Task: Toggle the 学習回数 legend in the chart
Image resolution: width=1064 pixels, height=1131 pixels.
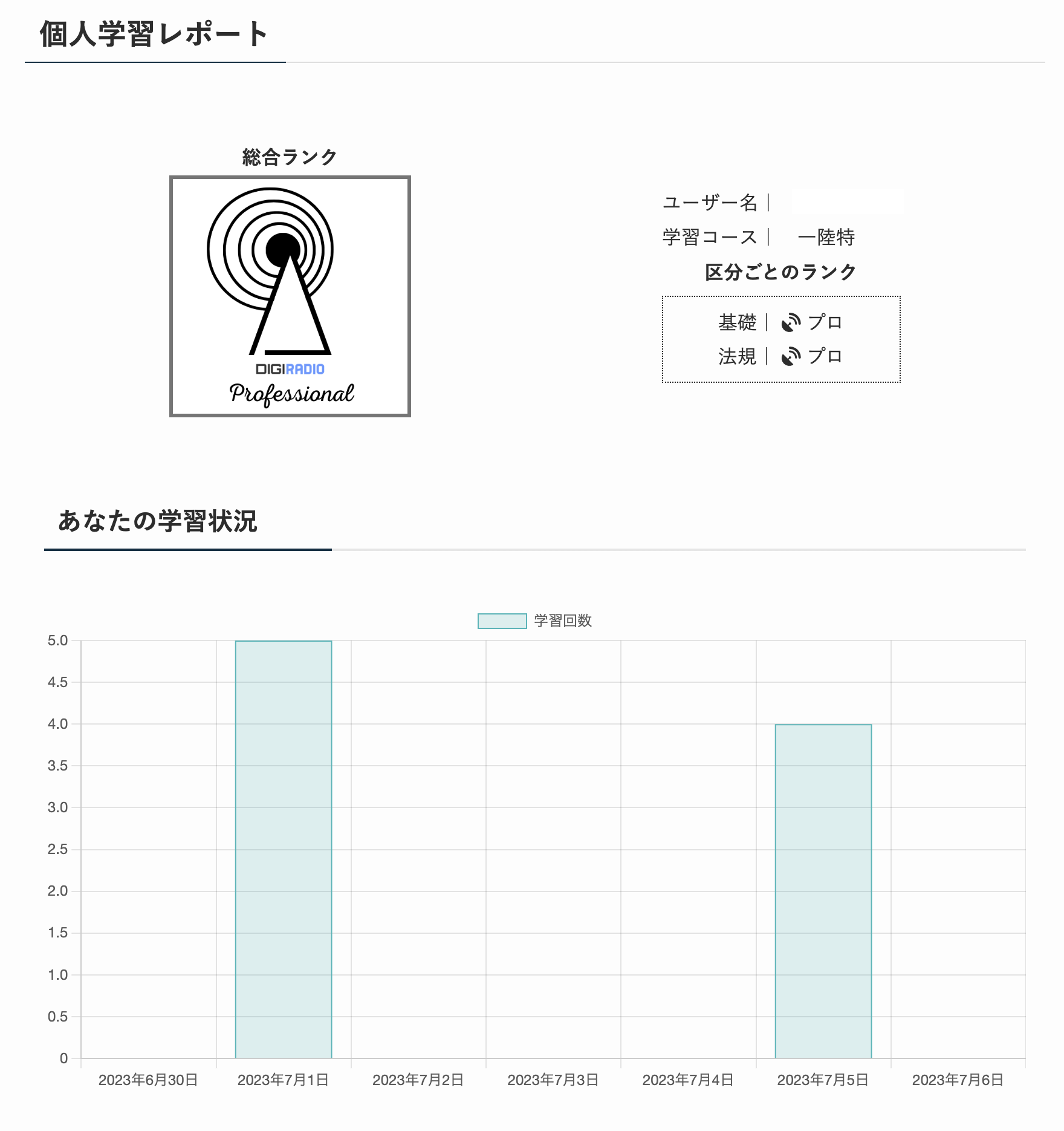Action: coord(534,621)
